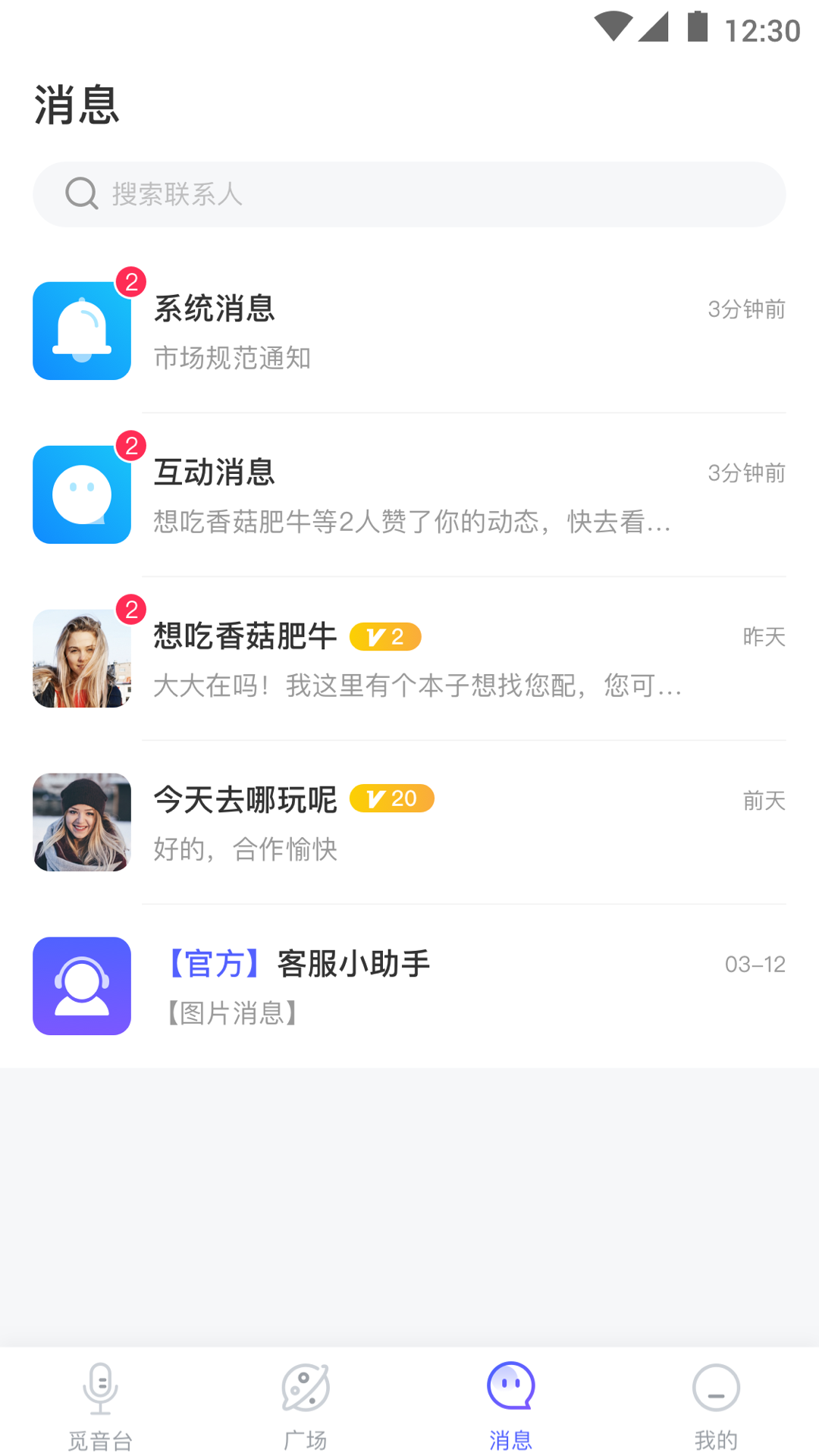This screenshot has width=819, height=1456.
Task: Tap the V2 level badge beside 想吃香菇肥牛
Action: (x=387, y=637)
